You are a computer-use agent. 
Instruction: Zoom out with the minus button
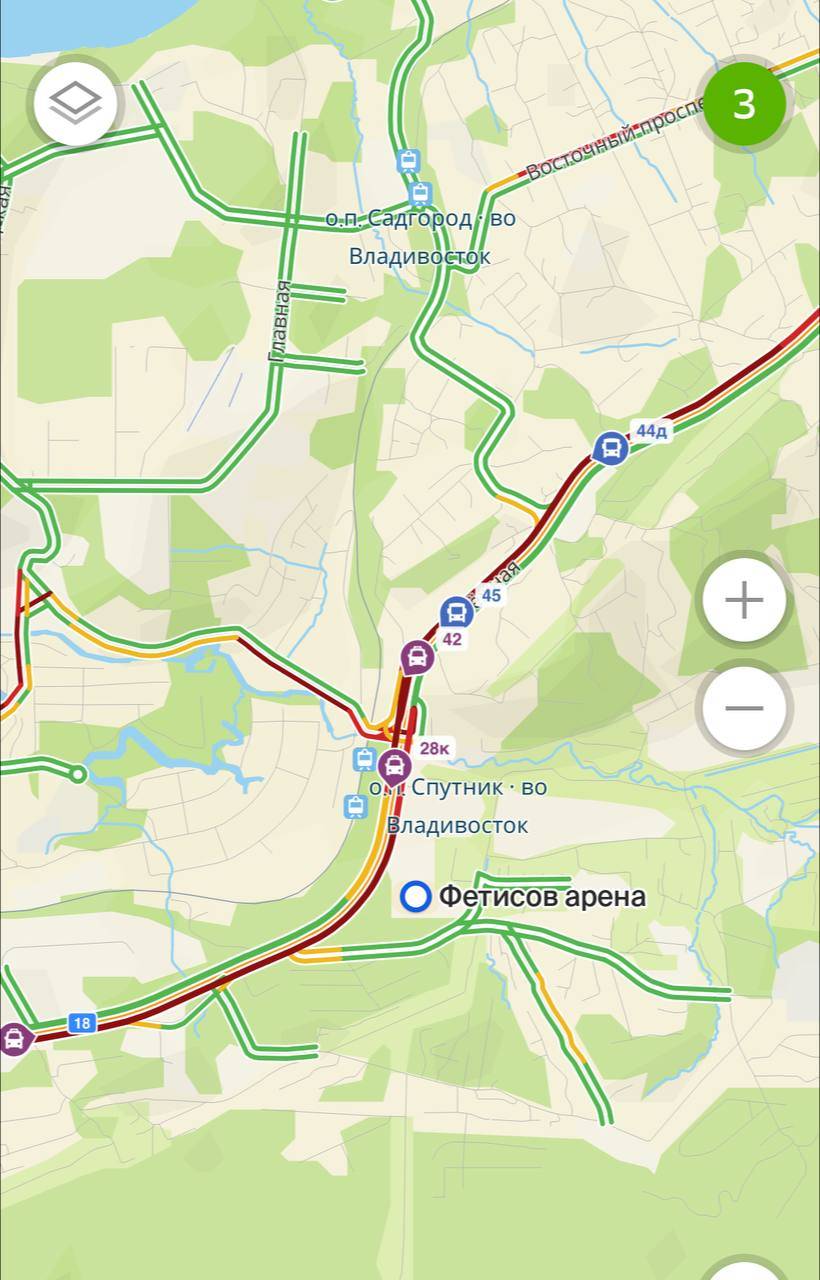(x=744, y=708)
